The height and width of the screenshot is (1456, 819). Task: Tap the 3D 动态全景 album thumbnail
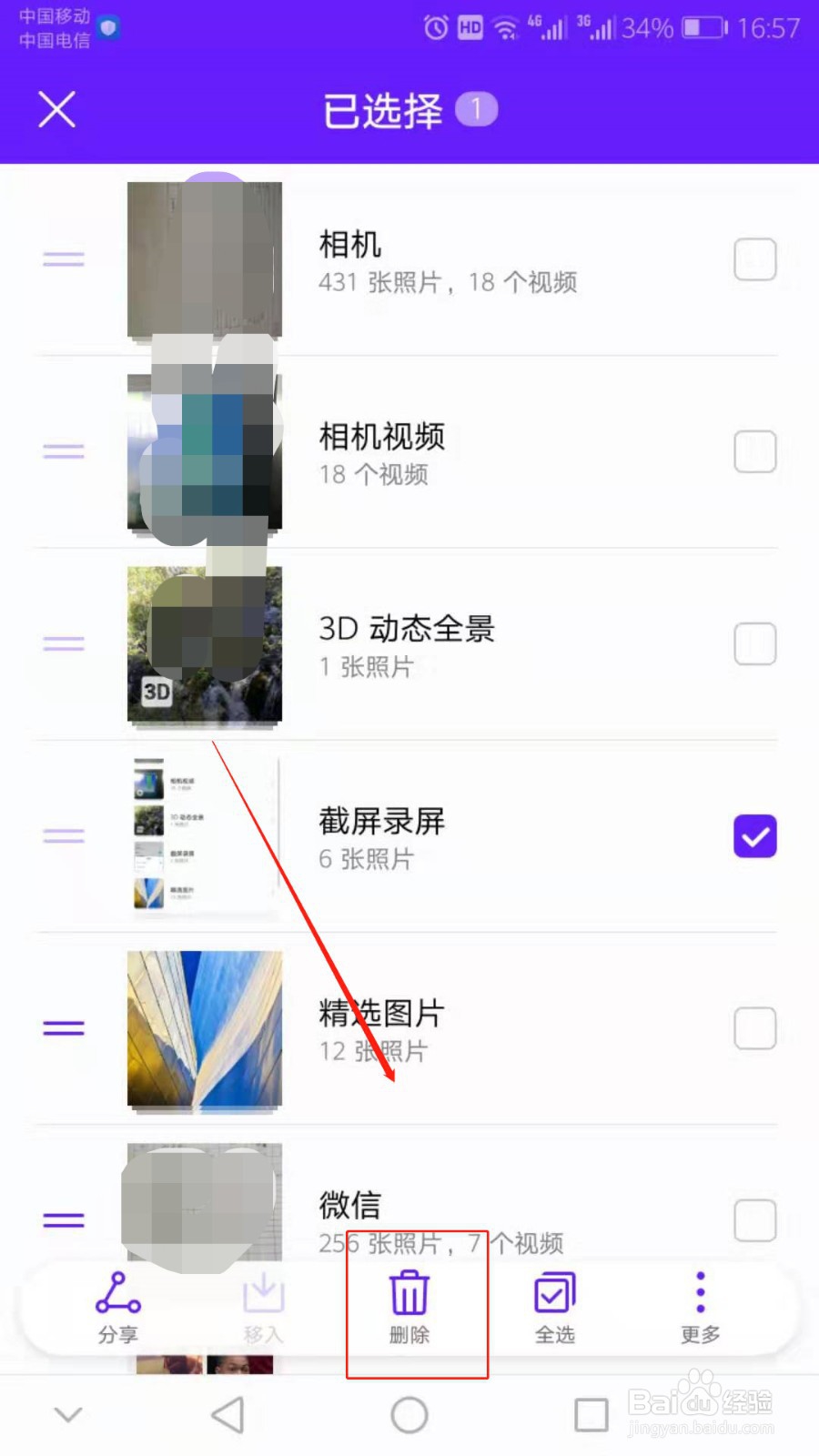[205, 643]
